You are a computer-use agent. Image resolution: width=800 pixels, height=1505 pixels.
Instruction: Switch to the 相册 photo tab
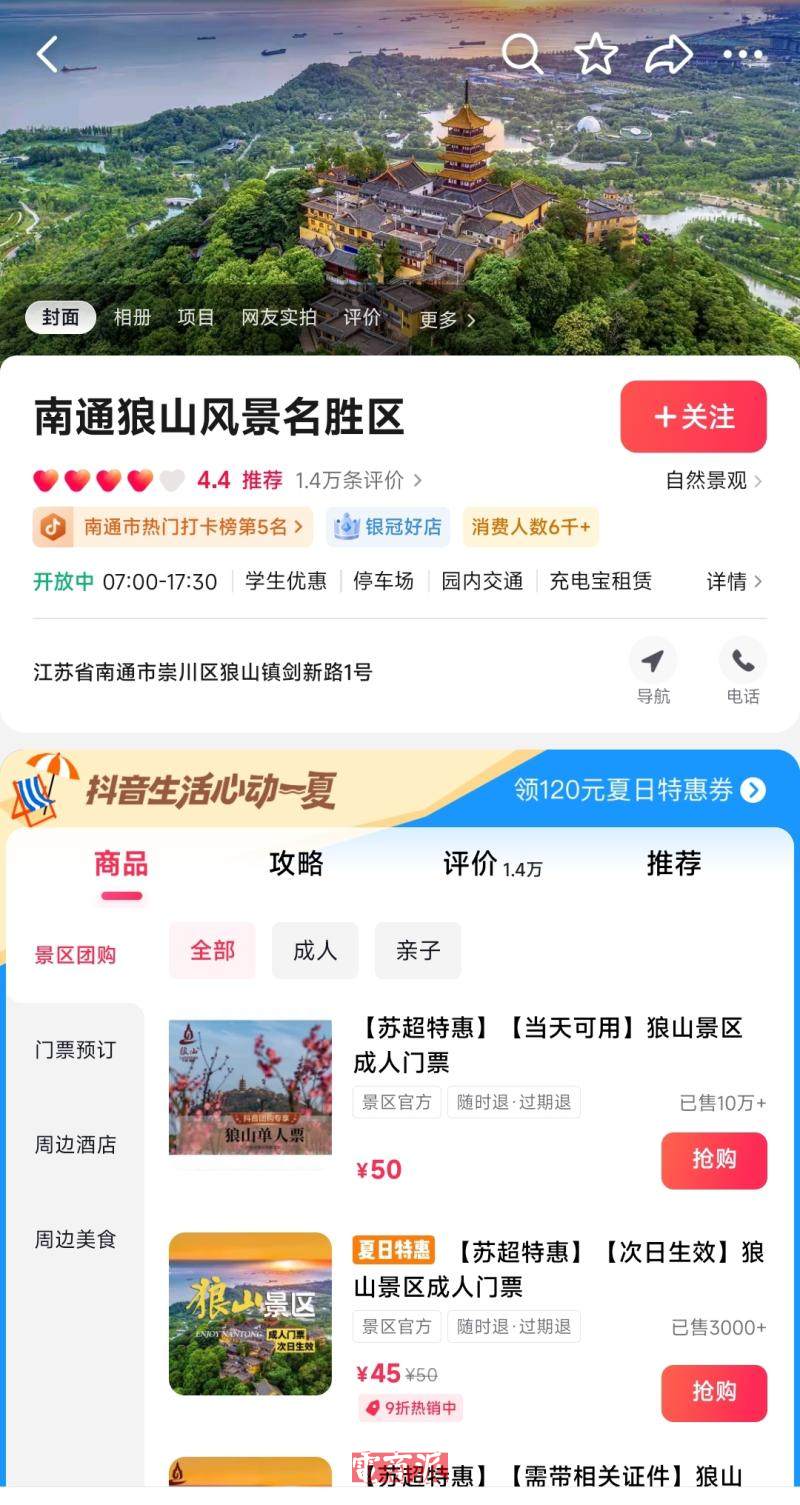(132, 318)
